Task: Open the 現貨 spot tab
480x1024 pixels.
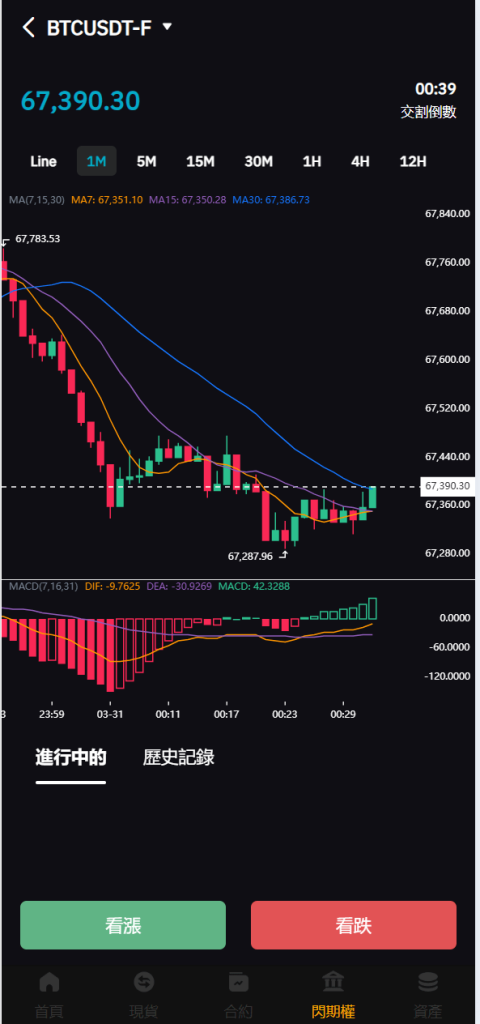Action: click(x=144, y=995)
